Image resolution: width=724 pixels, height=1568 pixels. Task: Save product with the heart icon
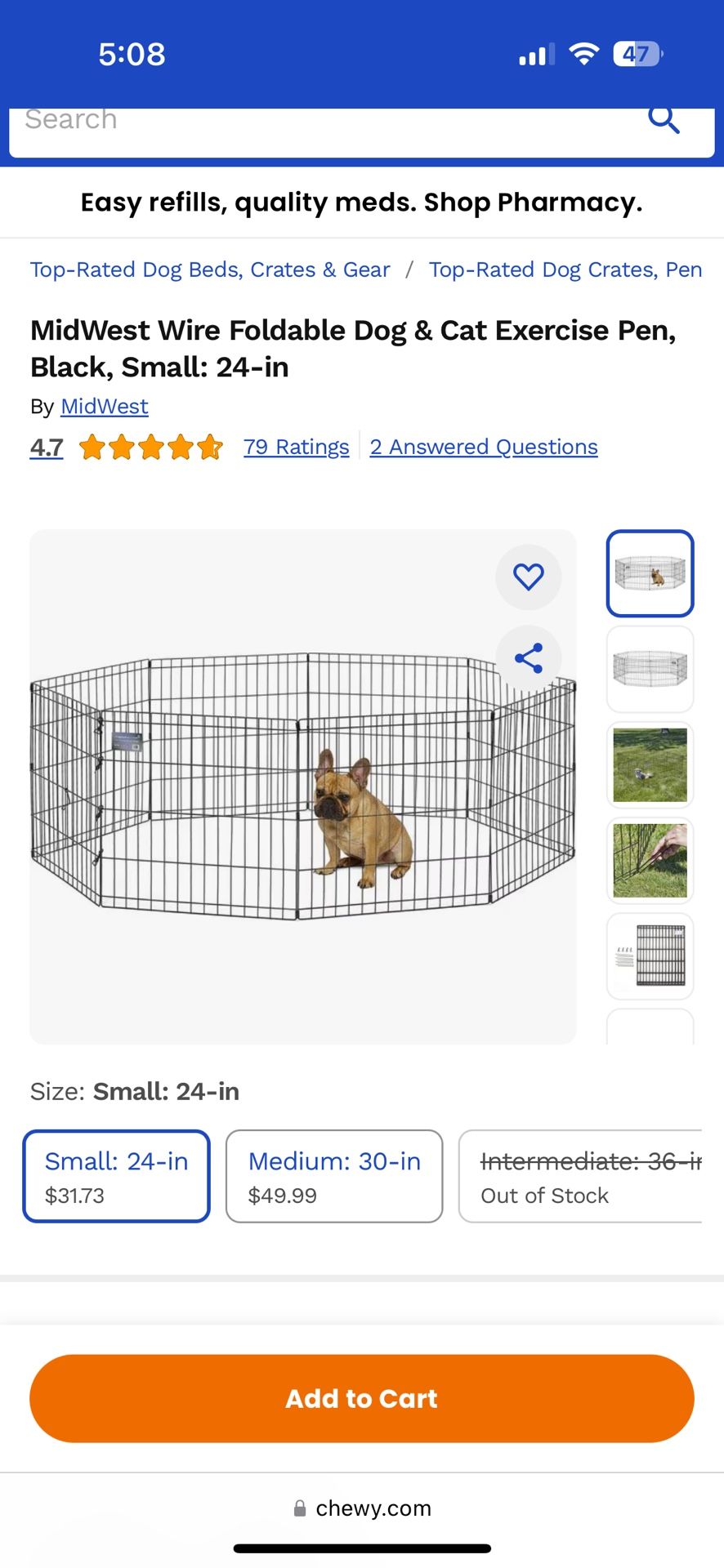click(528, 577)
